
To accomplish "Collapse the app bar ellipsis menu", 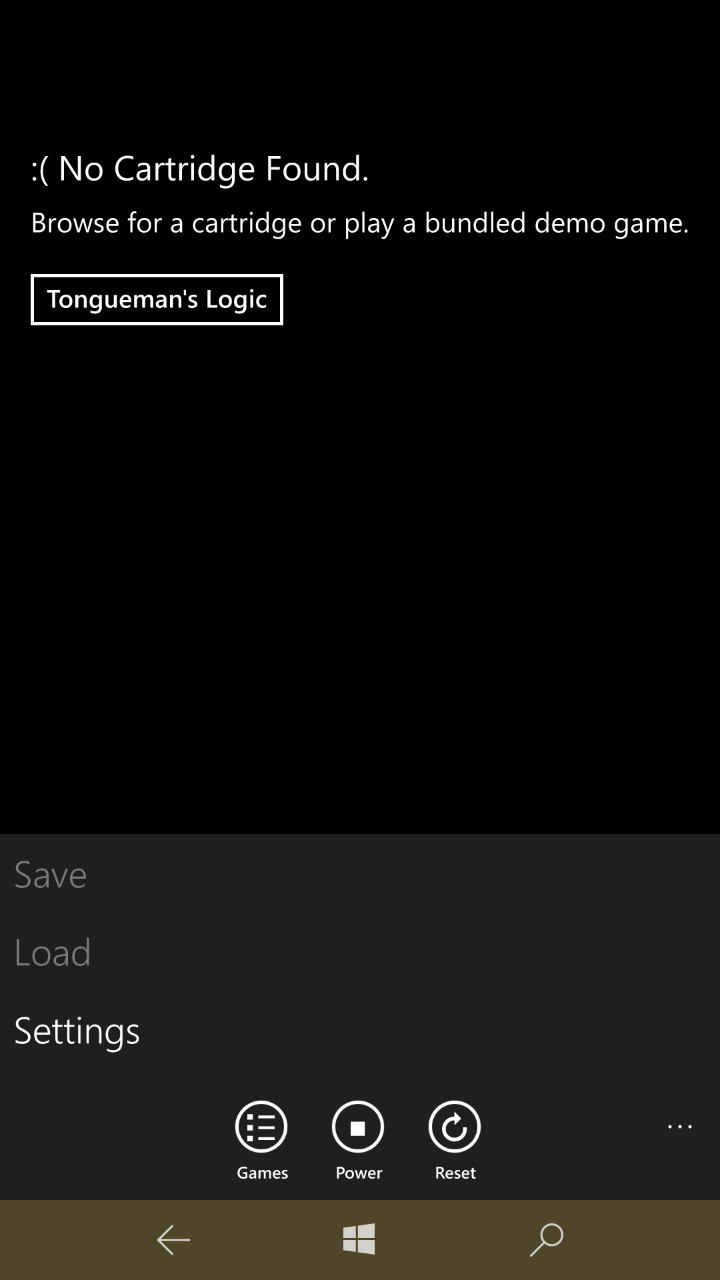I will pyautogui.click(x=679, y=1127).
